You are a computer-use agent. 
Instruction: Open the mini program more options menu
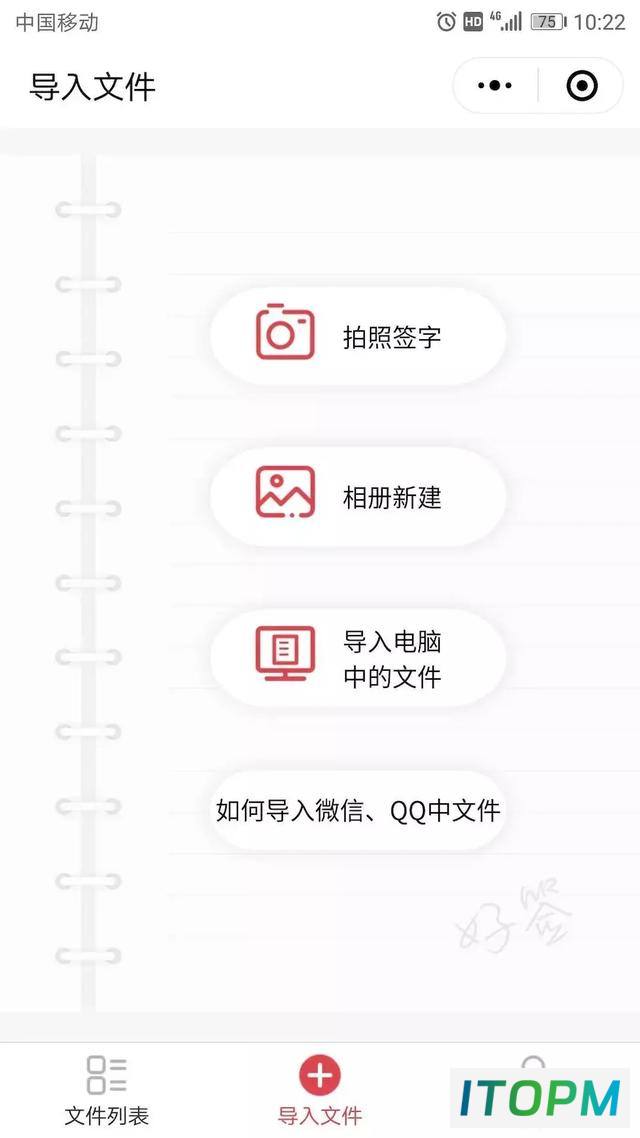pyautogui.click(x=495, y=86)
